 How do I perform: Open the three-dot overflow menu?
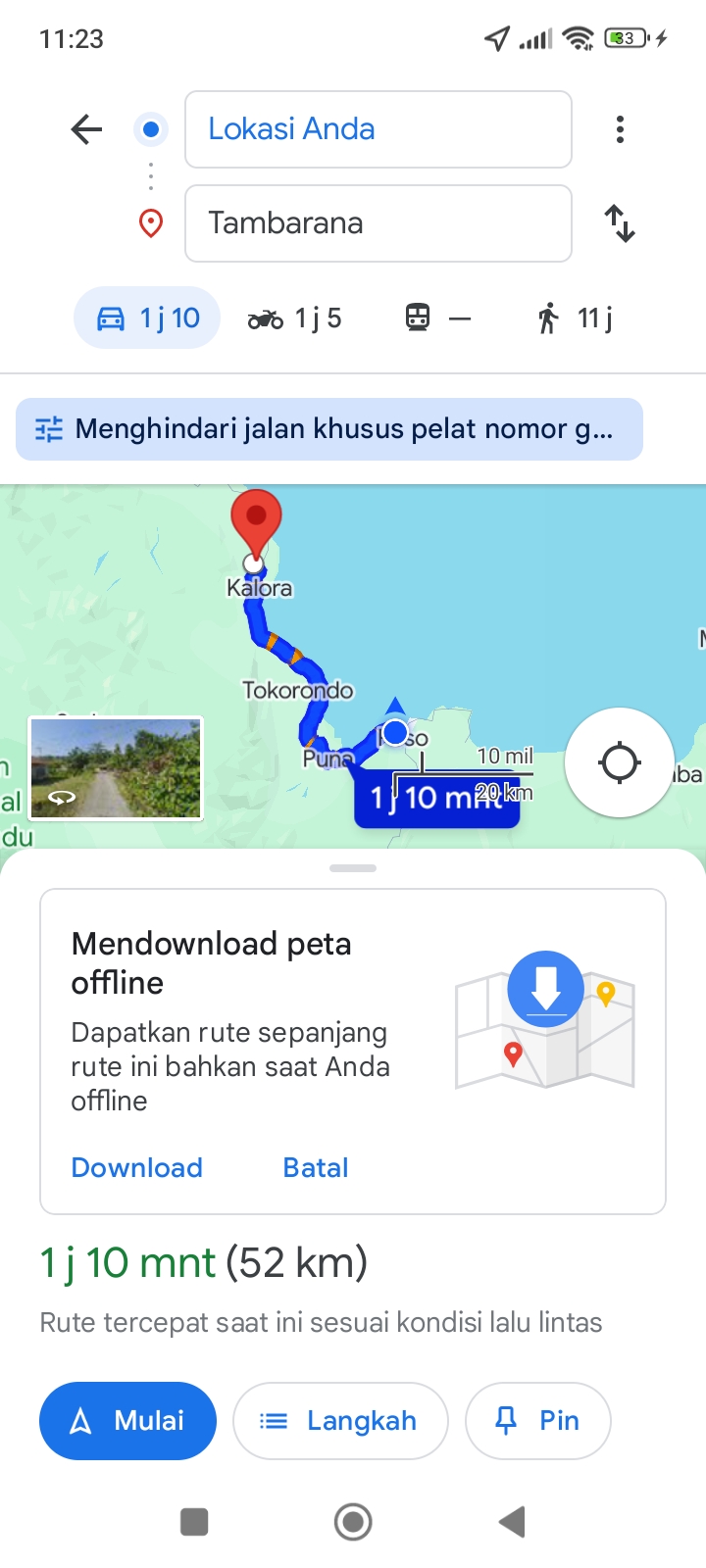pos(620,129)
